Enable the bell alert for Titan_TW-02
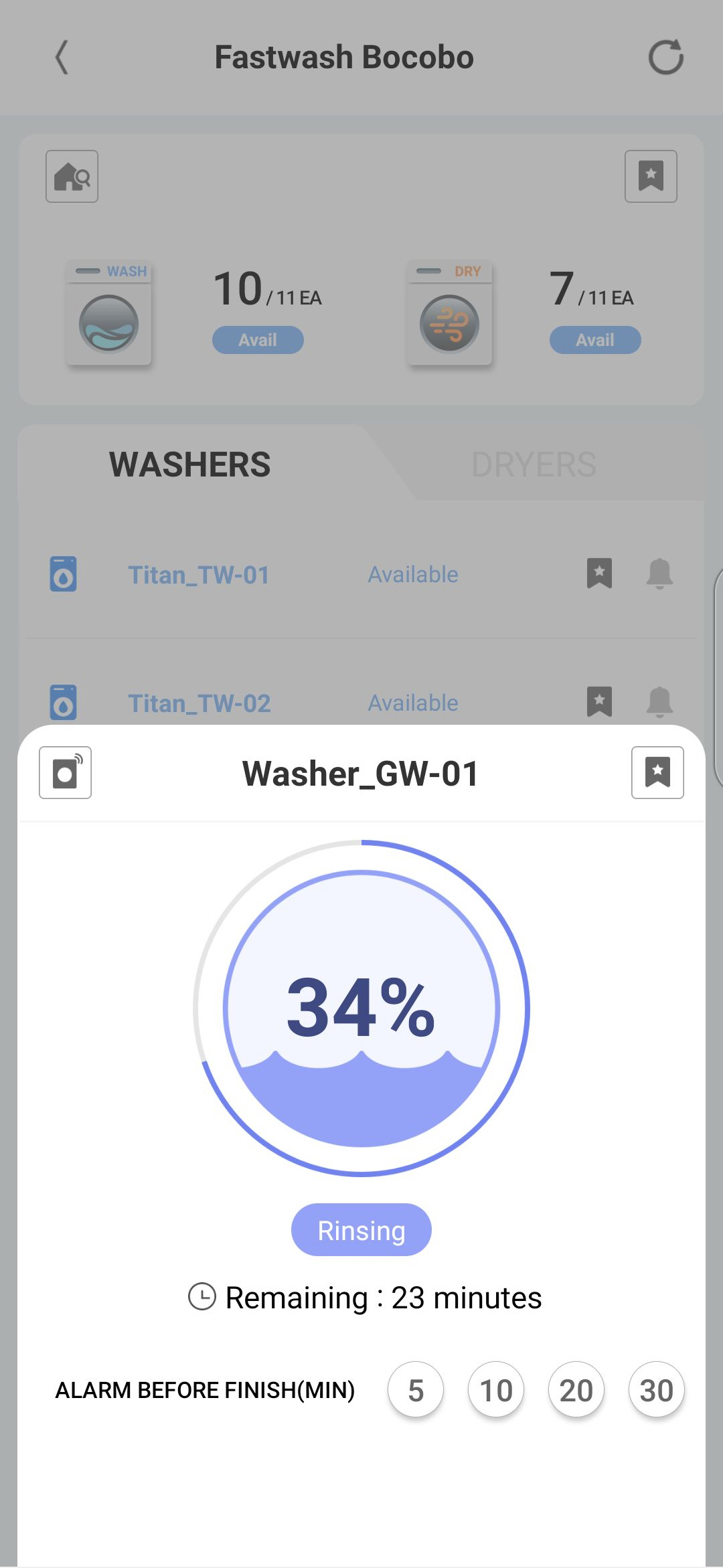723x1568 pixels. (659, 701)
